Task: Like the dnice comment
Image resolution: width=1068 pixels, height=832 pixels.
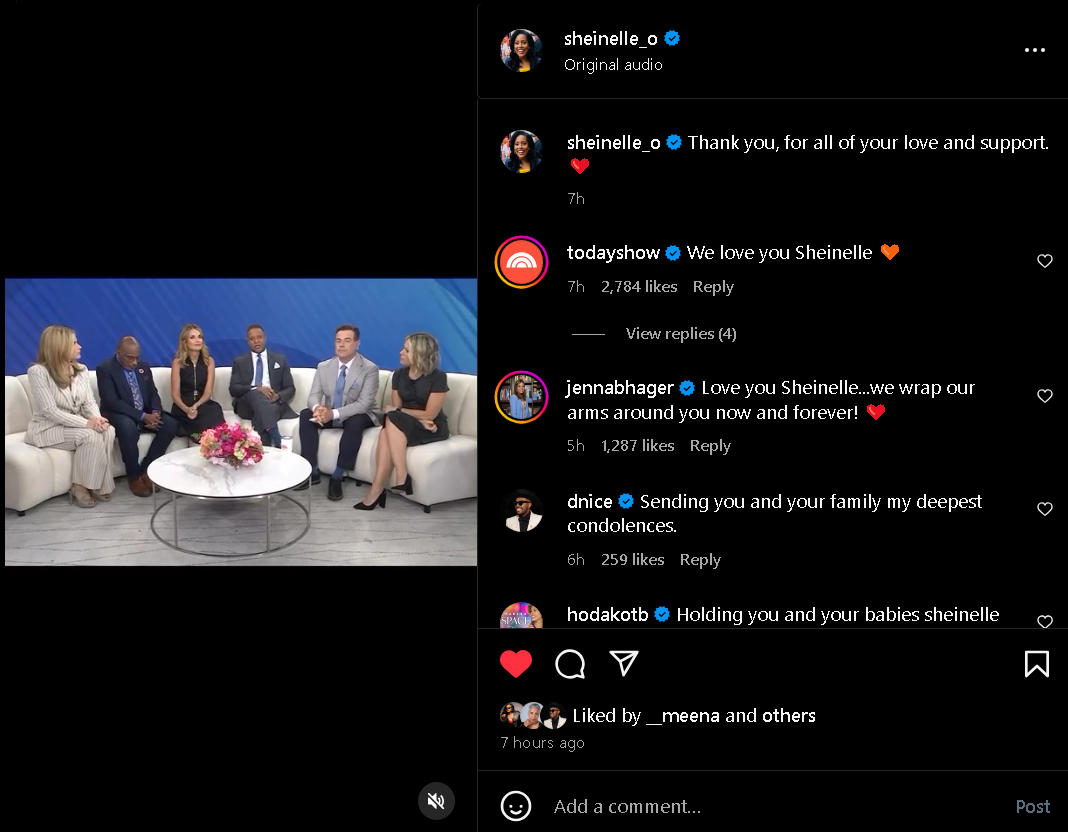Action: 1045,509
